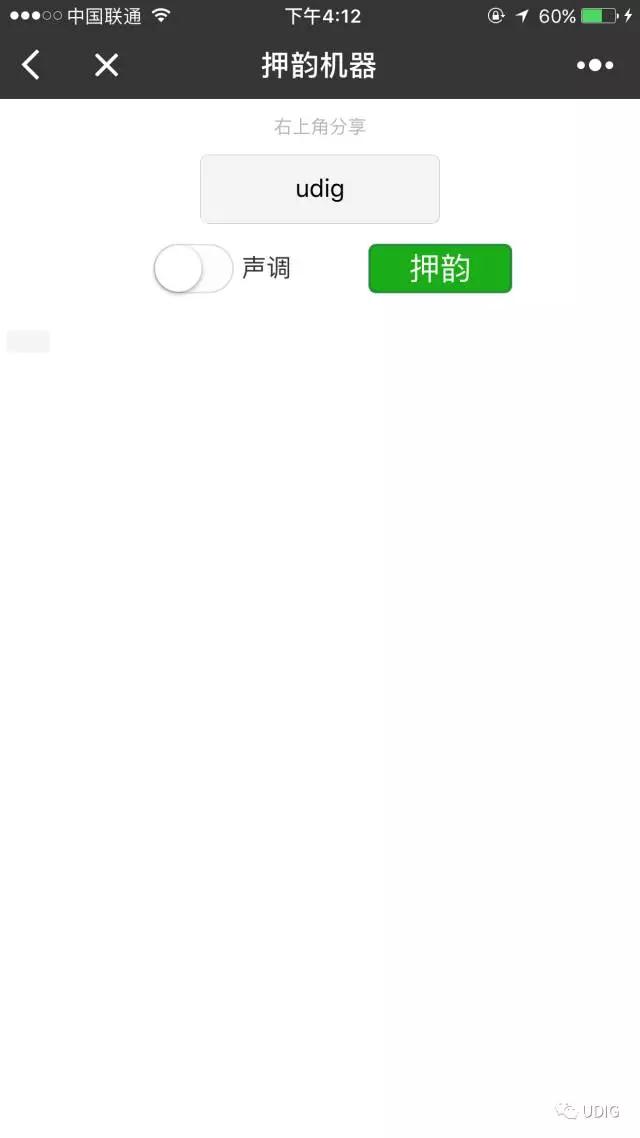Tap the green 押韵 button
The width and height of the screenshot is (640, 1138).
point(440,269)
